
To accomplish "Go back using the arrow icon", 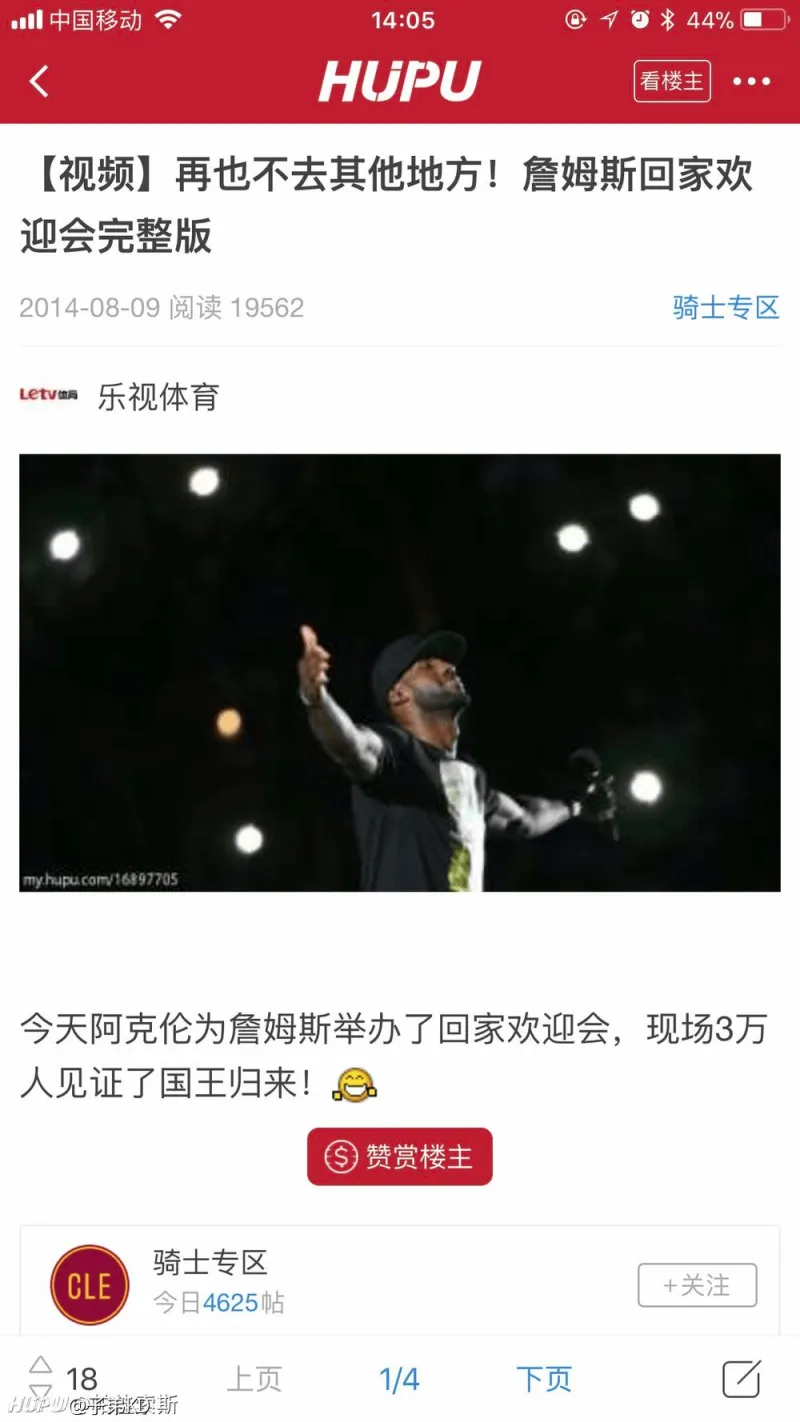I will coord(39,82).
